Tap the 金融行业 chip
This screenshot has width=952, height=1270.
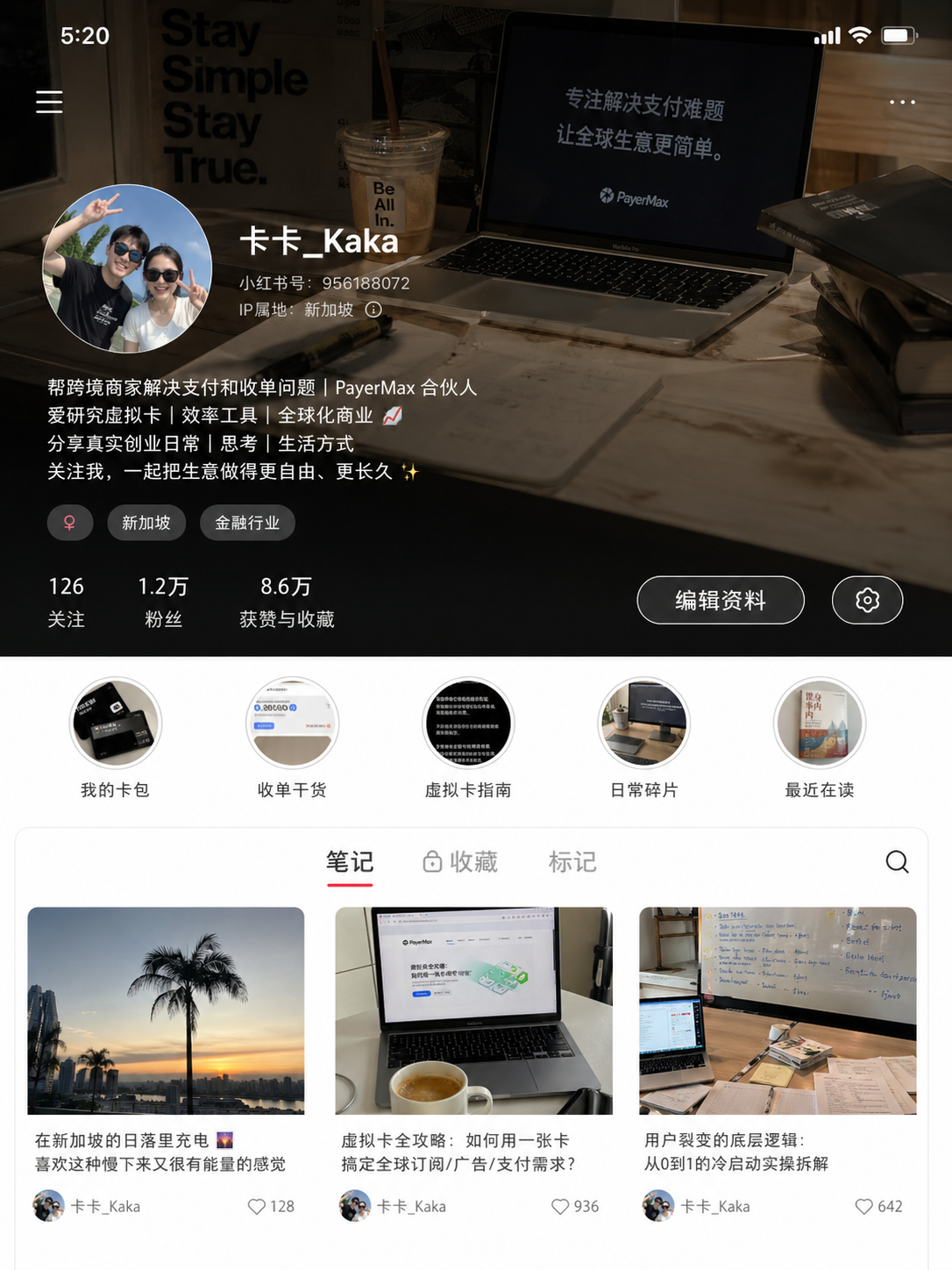point(247,523)
